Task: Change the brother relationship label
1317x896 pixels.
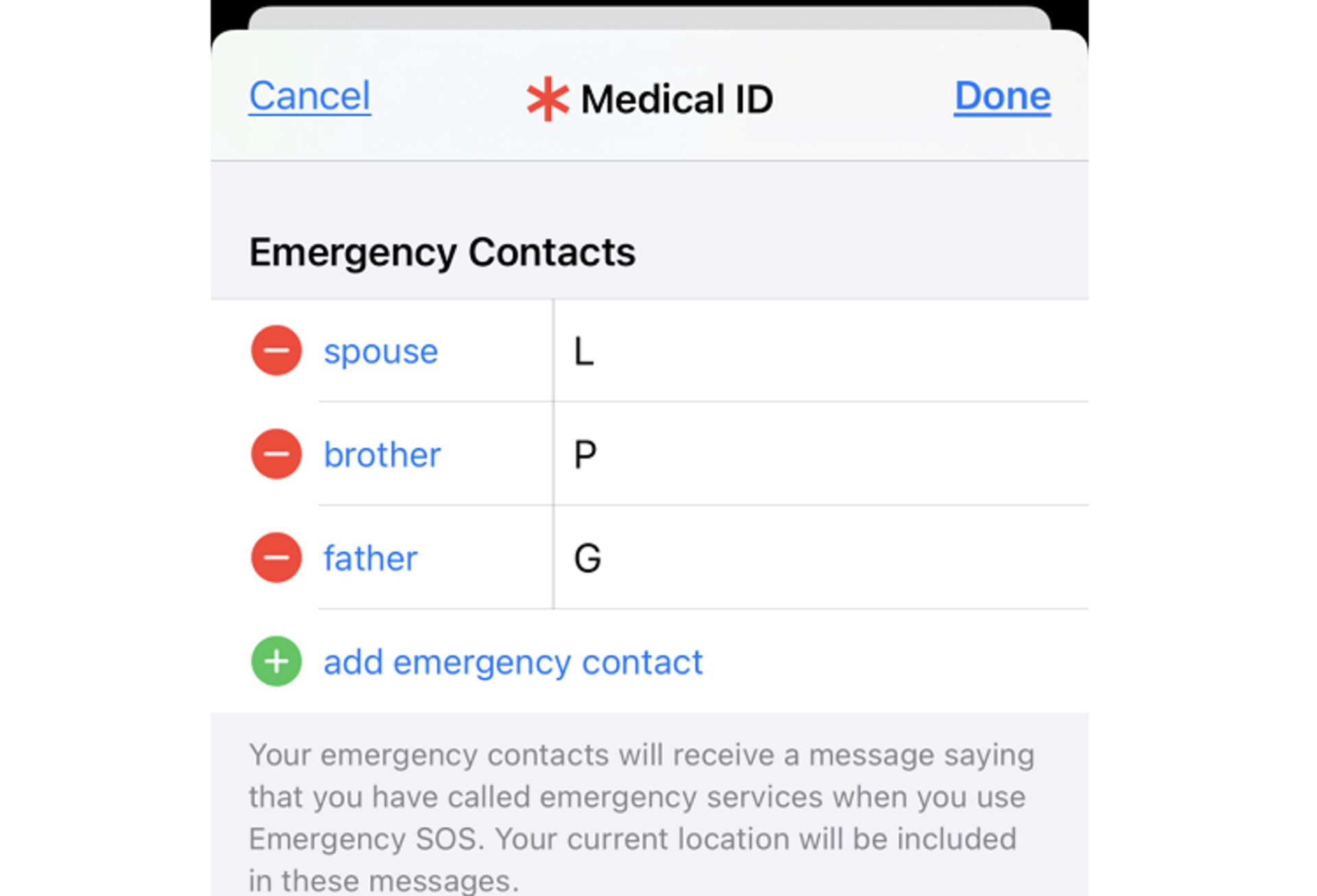Action: tap(382, 455)
